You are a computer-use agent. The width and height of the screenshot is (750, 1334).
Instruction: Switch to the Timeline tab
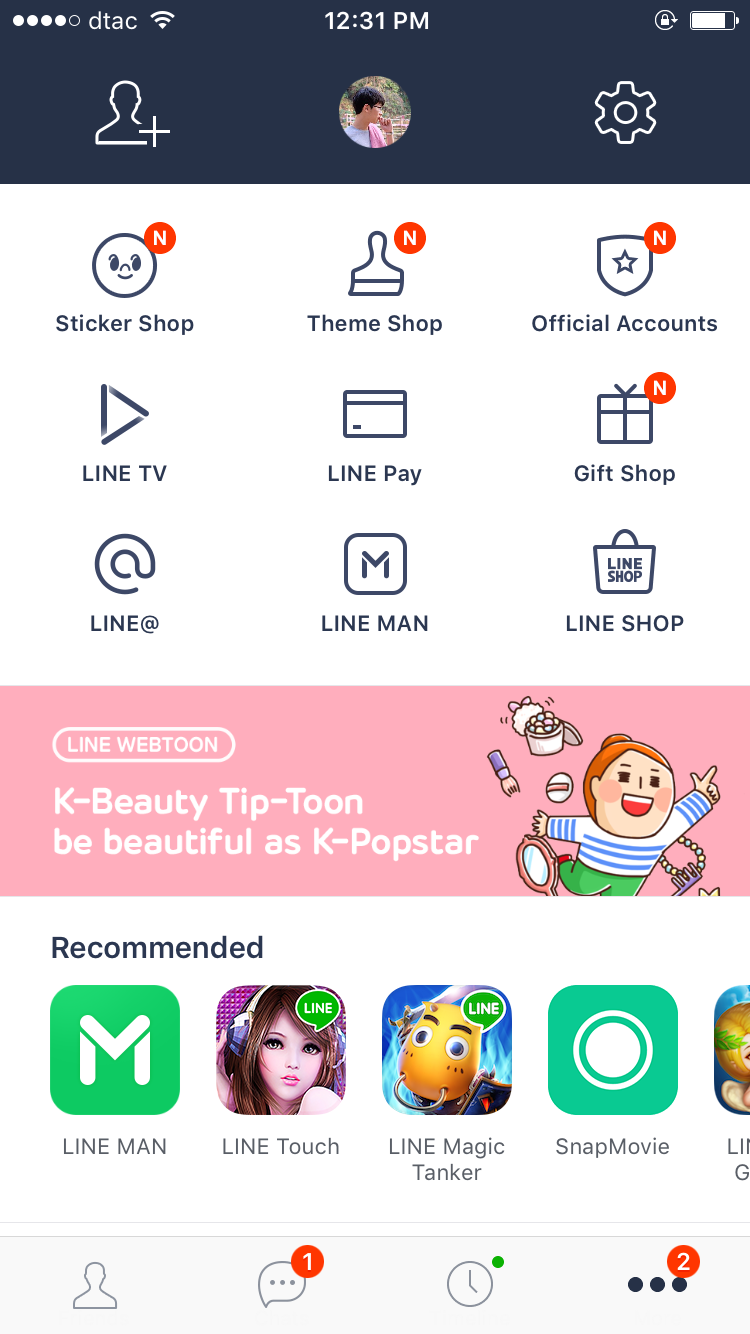coord(469,1284)
